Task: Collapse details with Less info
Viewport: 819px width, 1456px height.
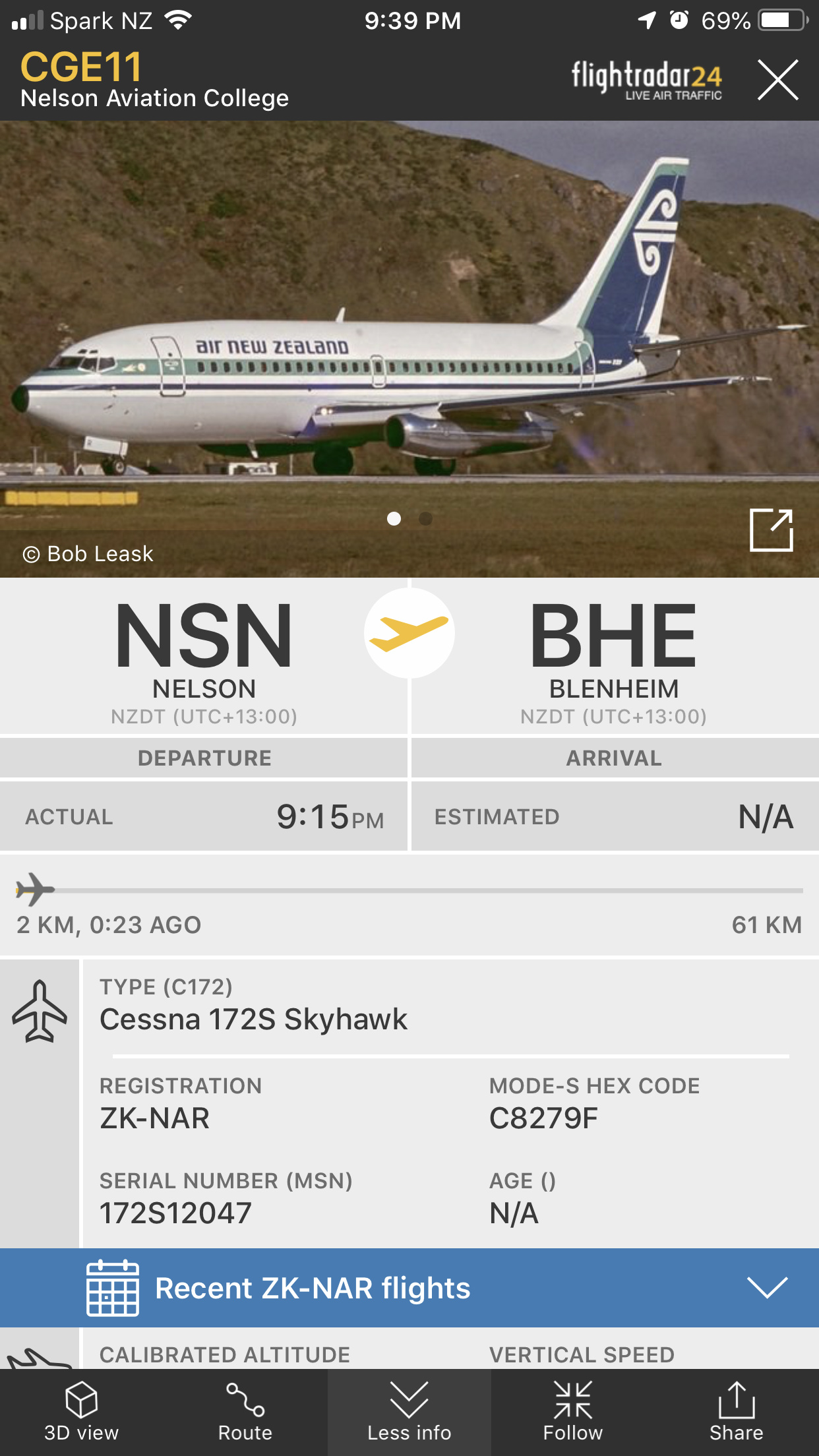Action: 409,1412
